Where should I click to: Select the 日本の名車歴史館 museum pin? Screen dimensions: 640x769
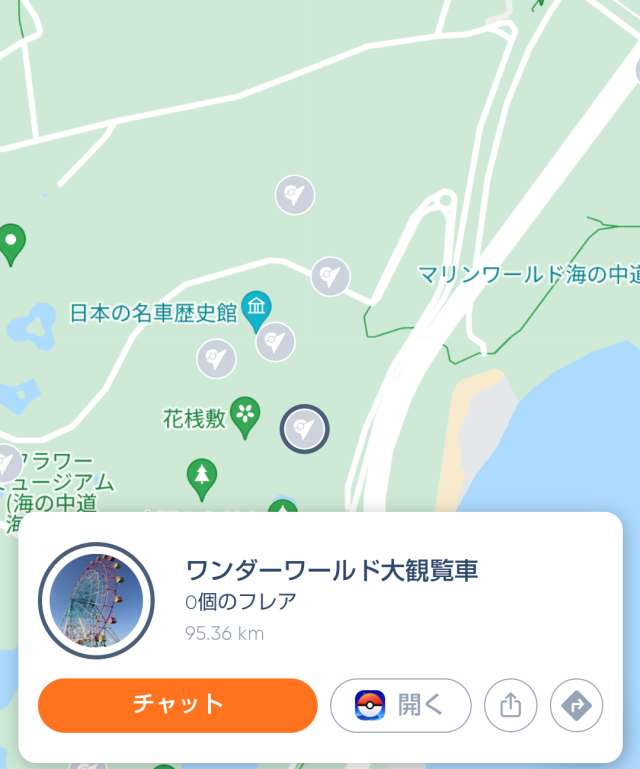(257, 307)
